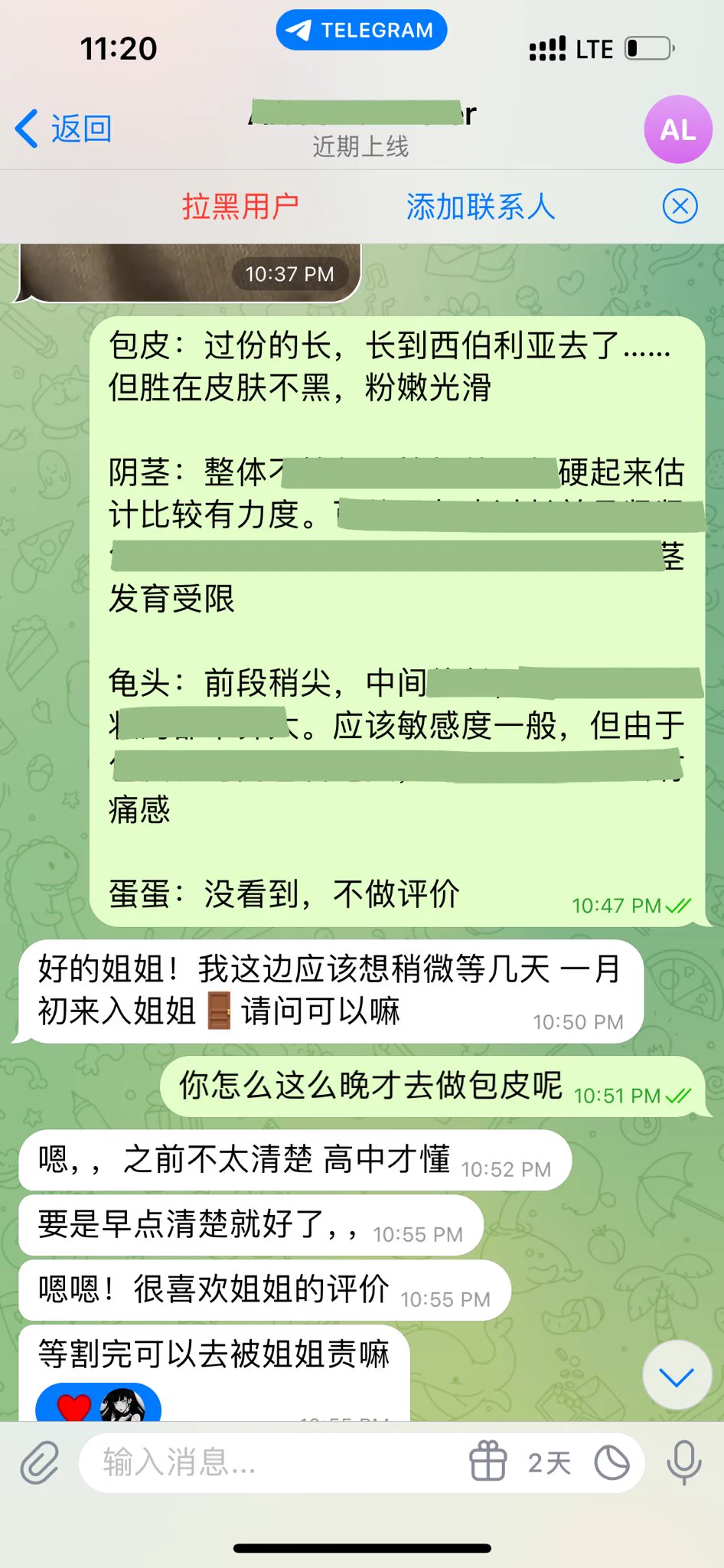The image size is (724, 1568).
Task: Go back using the 返回 button
Action: tap(64, 129)
